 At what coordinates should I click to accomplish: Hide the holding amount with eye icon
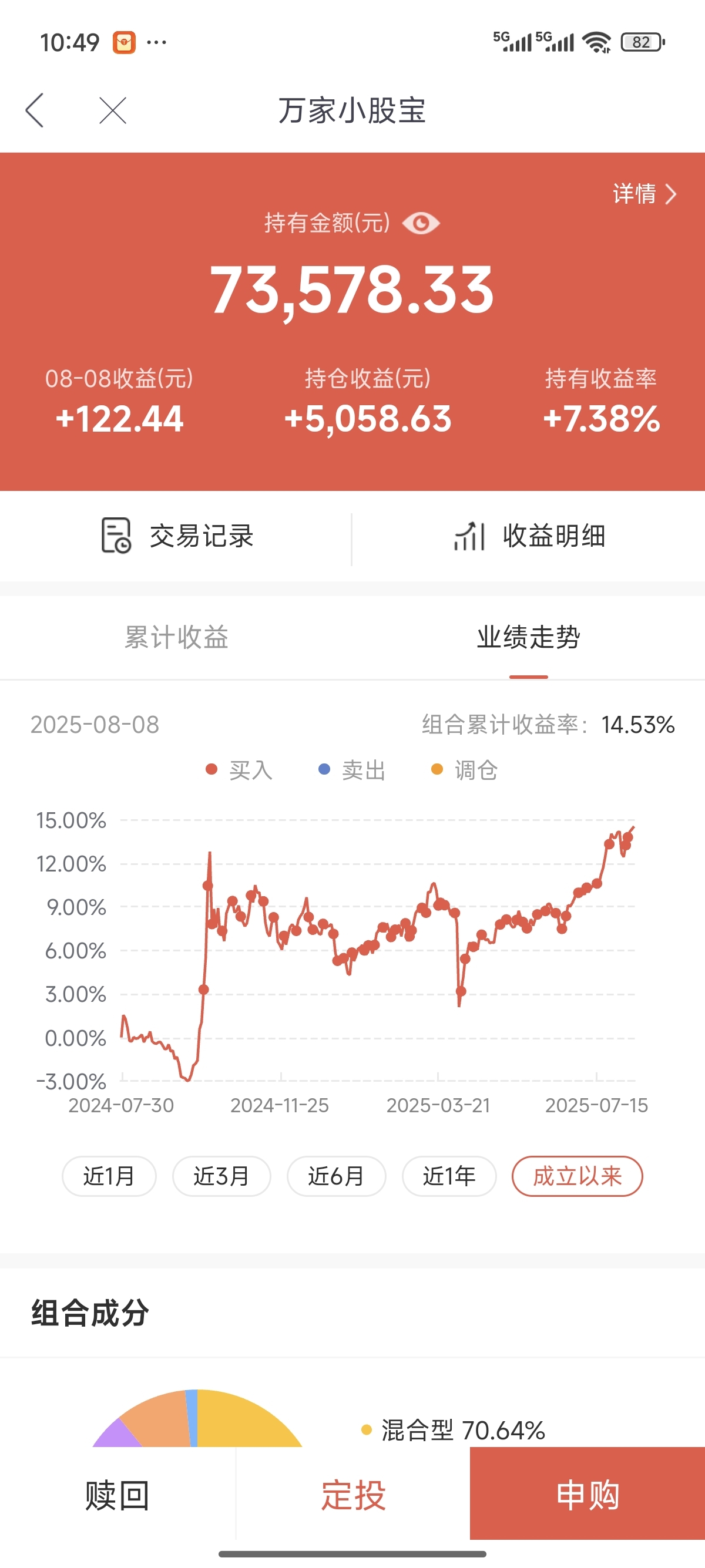(x=421, y=223)
